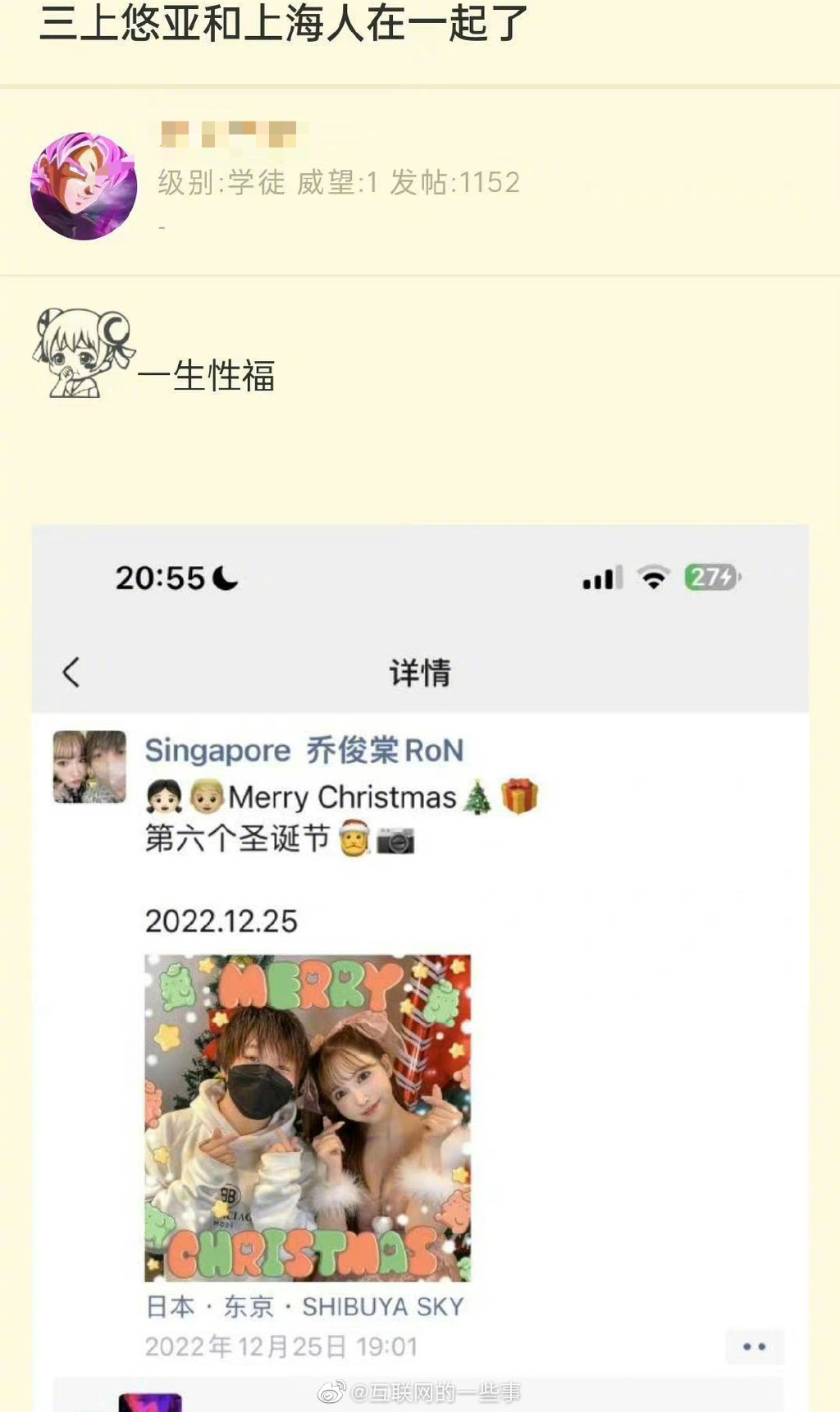Open the poster's avatar profile
The width and height of the screenshot is (840, 1412).
(x=83, y=186)
